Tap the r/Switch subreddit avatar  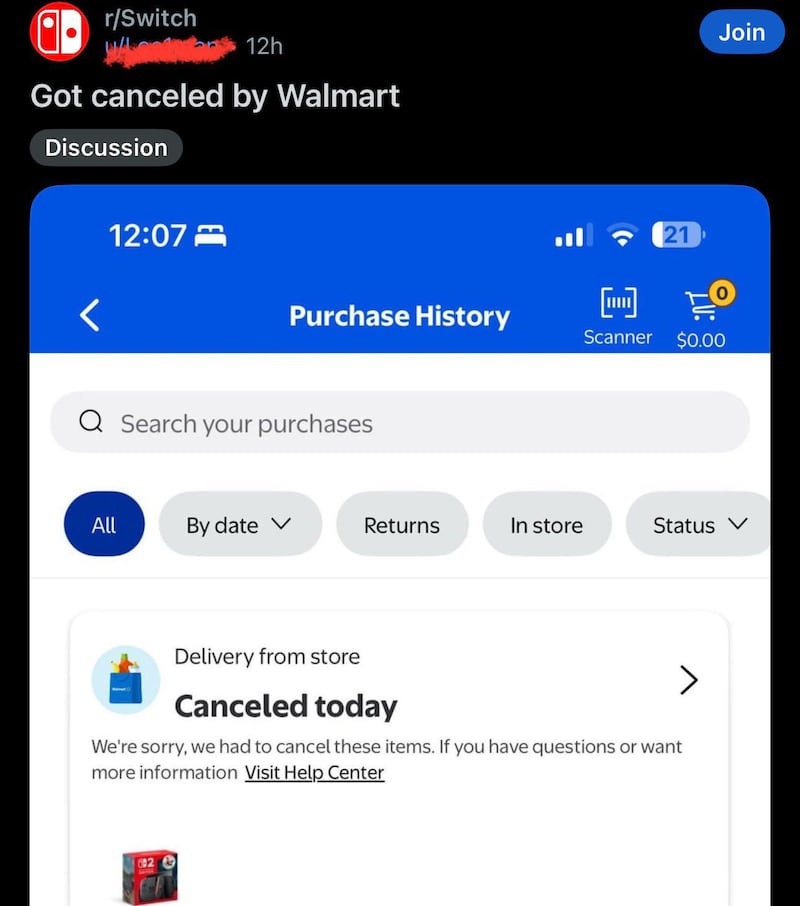pyautogui.click(x=60, y=31)
